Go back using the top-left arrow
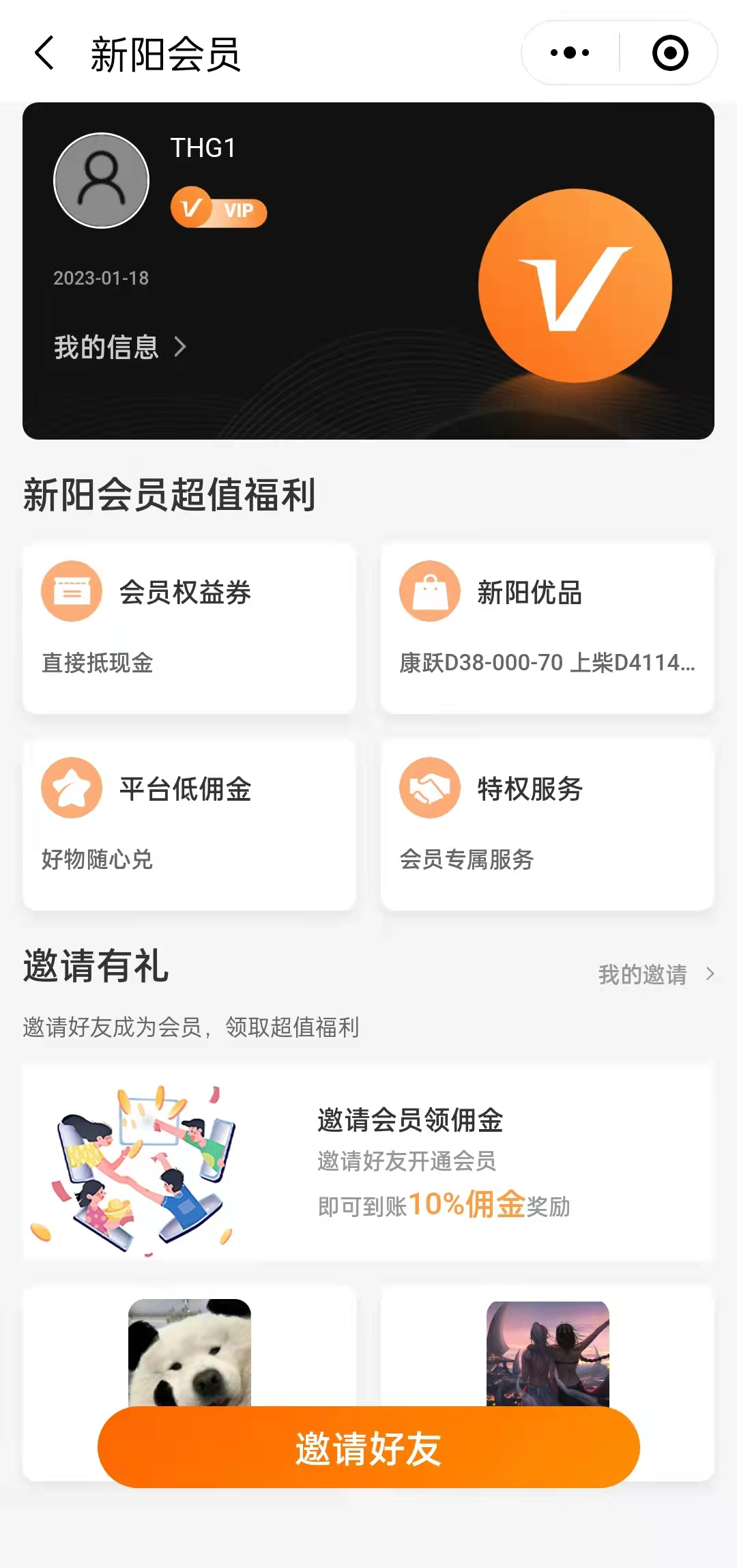 (x=44, y=53)
